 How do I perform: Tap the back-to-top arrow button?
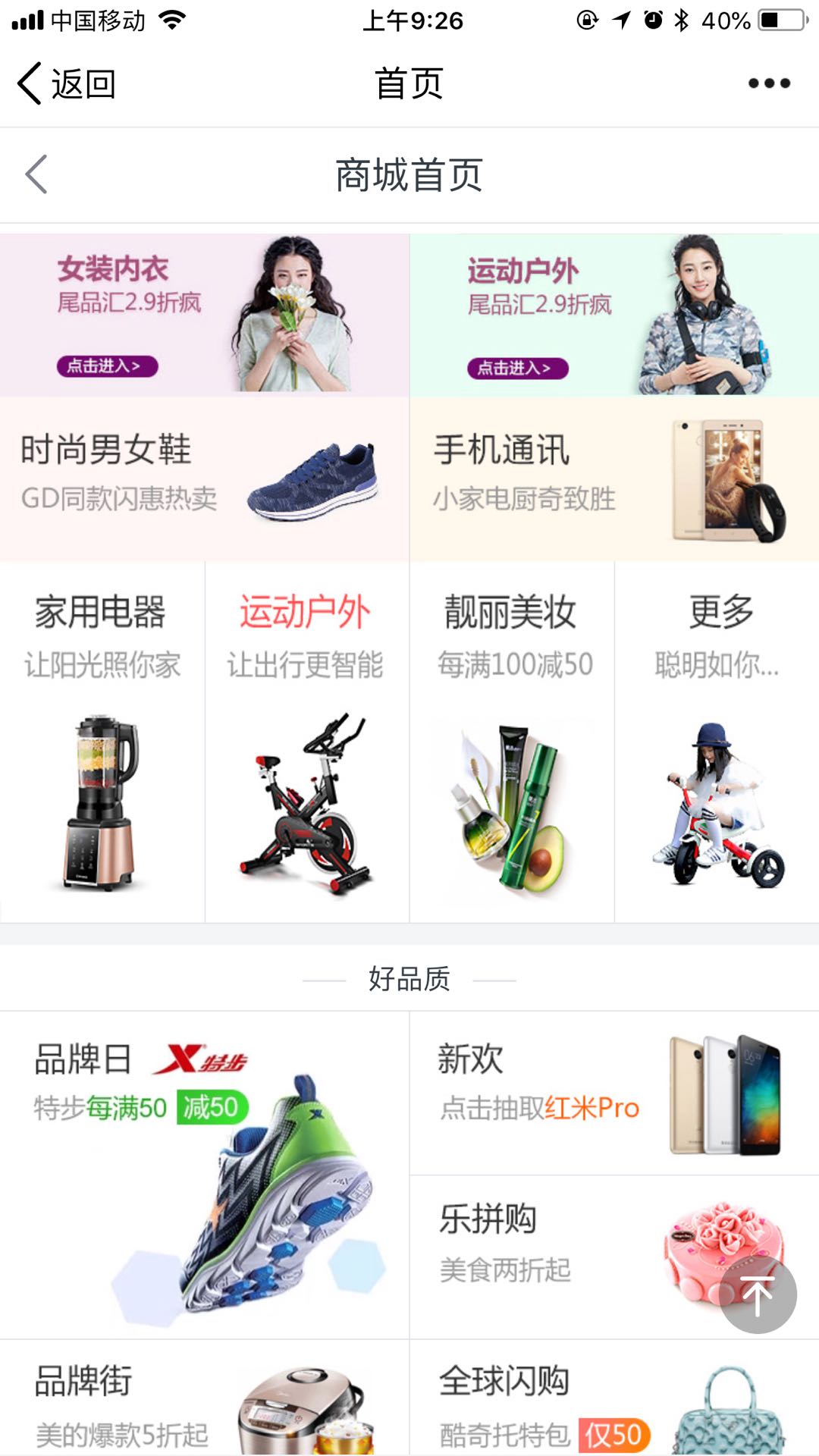[758, 1295]
